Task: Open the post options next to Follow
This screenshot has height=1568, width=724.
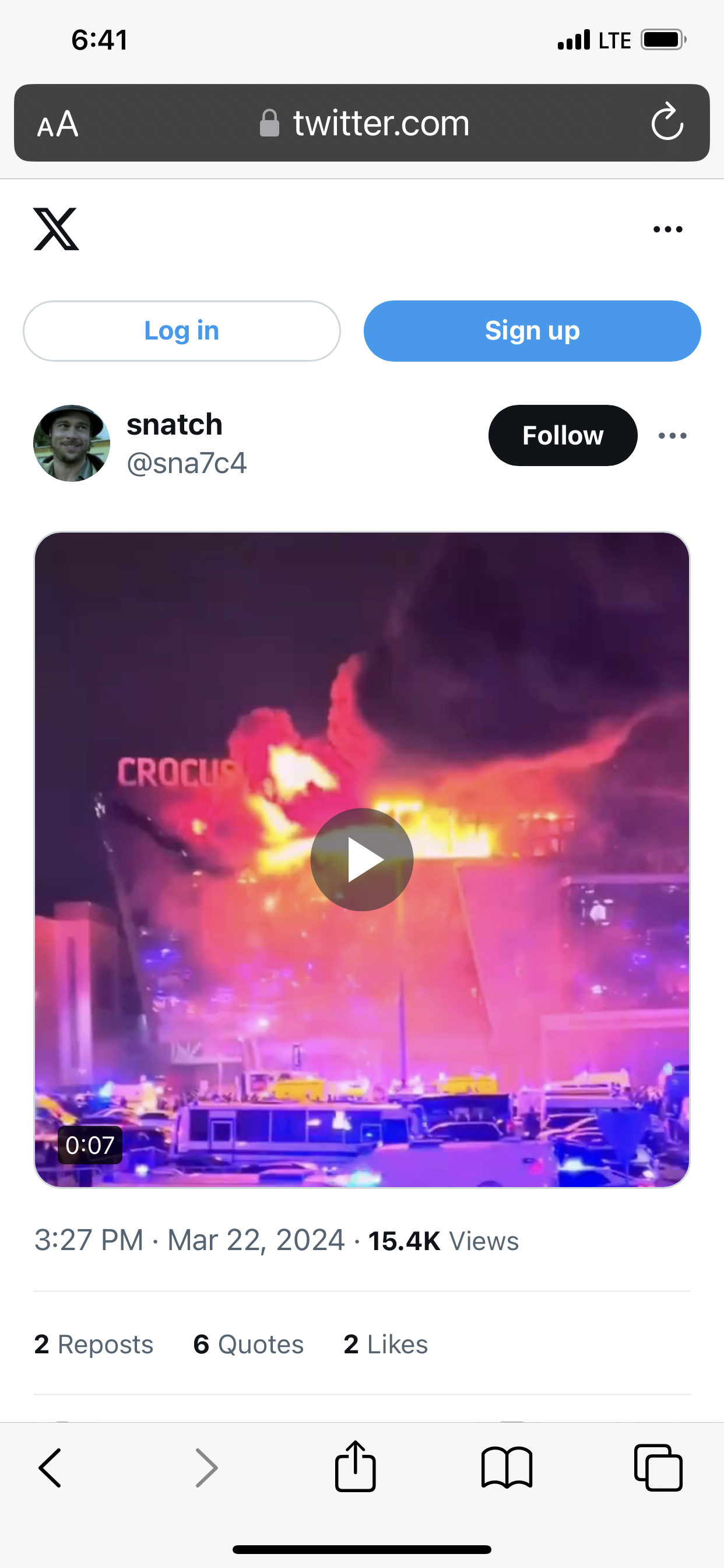Action: click(672, 436)
